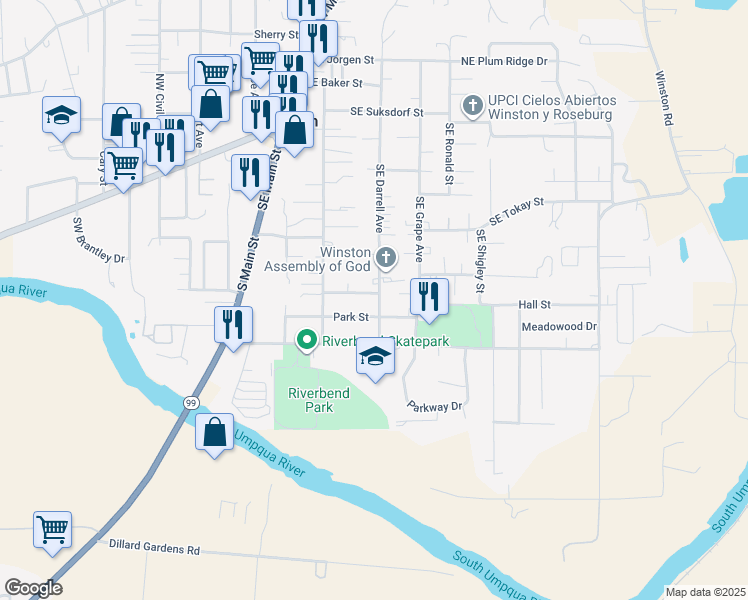Select the Winston Assembly of God church marker

[x=386, y=258]
